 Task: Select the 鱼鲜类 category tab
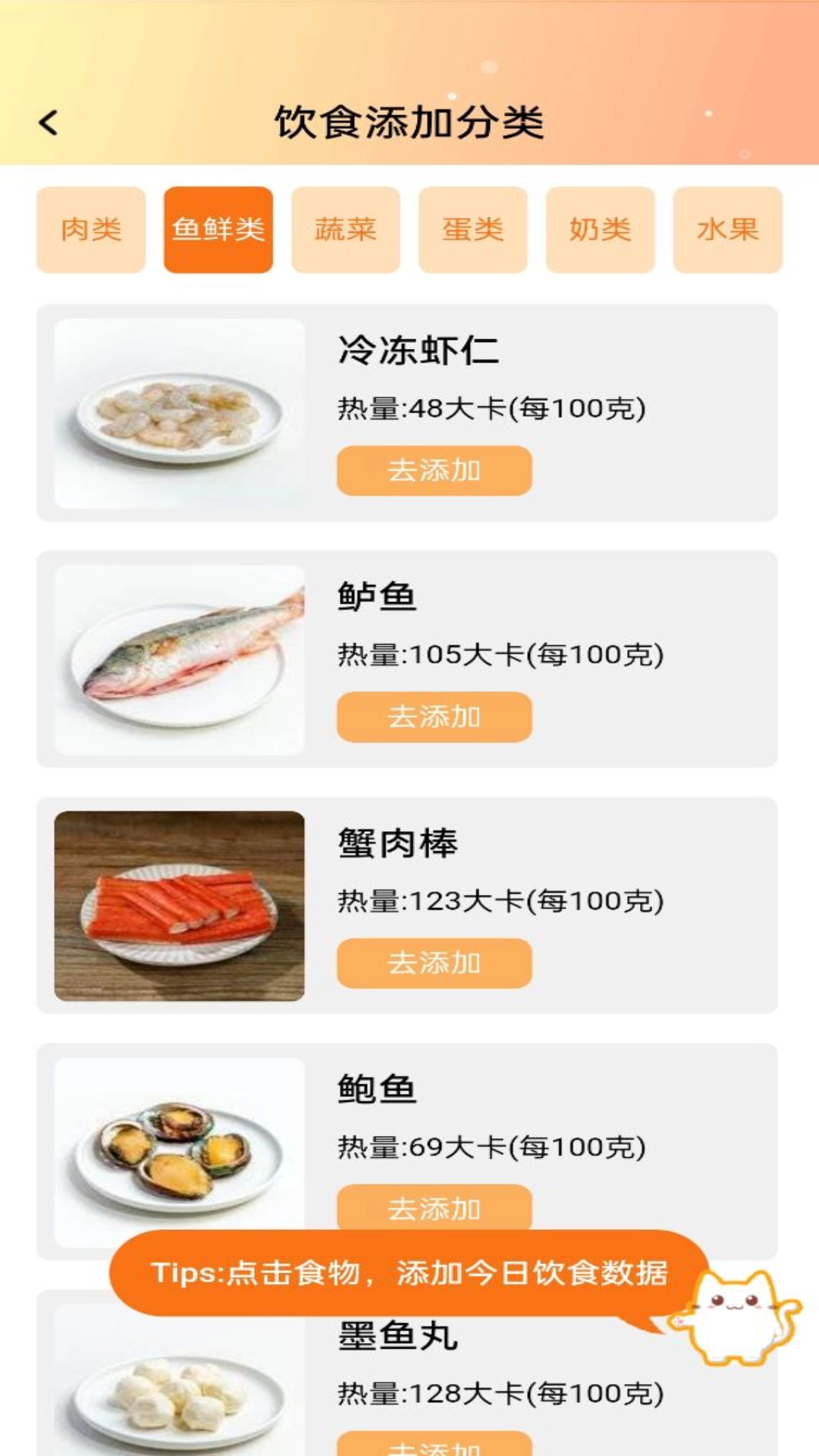218,230
